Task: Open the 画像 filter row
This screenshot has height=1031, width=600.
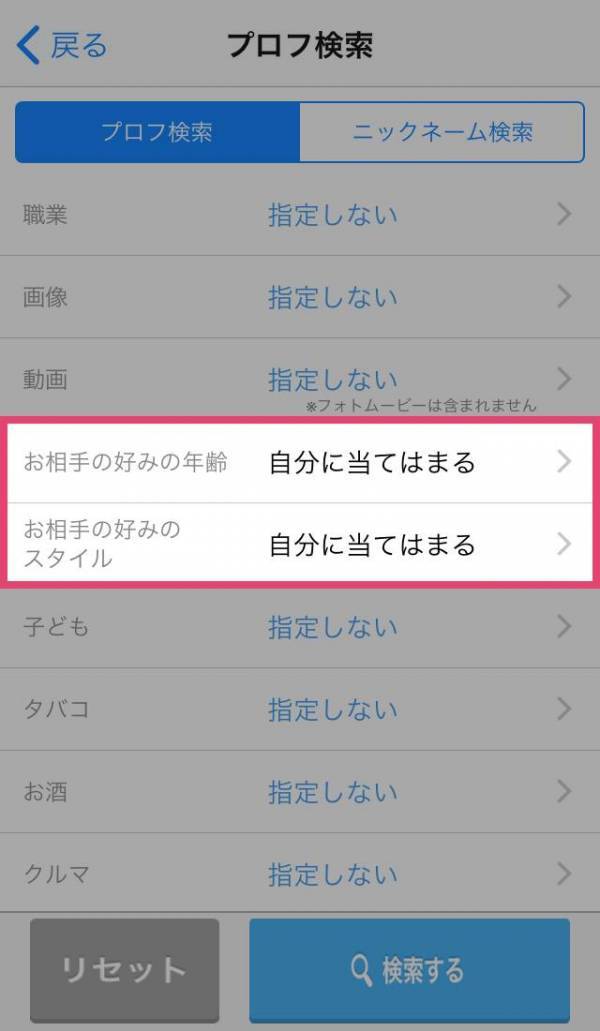Action: tap(300, 297)
